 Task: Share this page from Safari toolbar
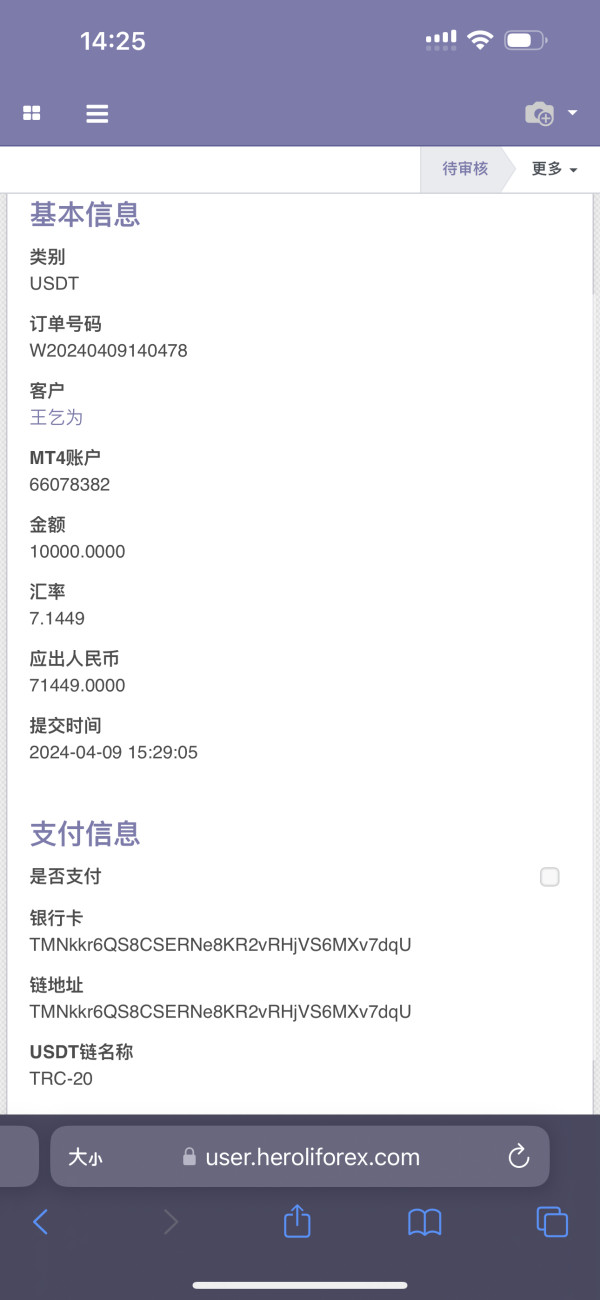297,1220
